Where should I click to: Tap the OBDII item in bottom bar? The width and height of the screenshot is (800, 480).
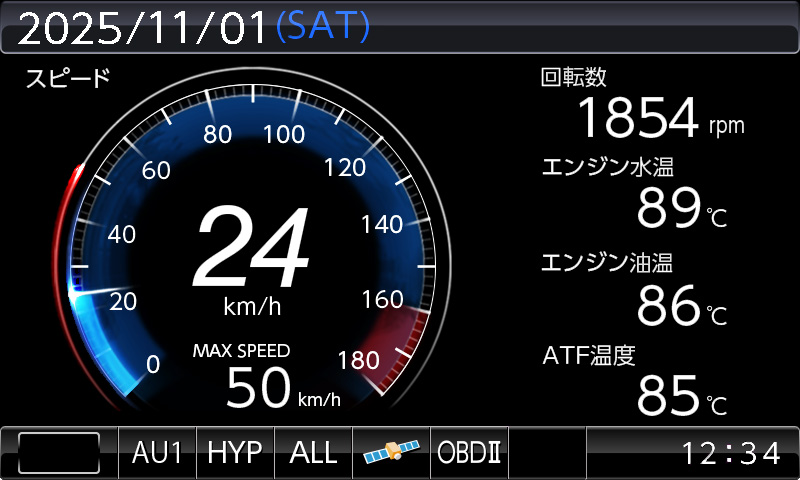click(469, 453)
